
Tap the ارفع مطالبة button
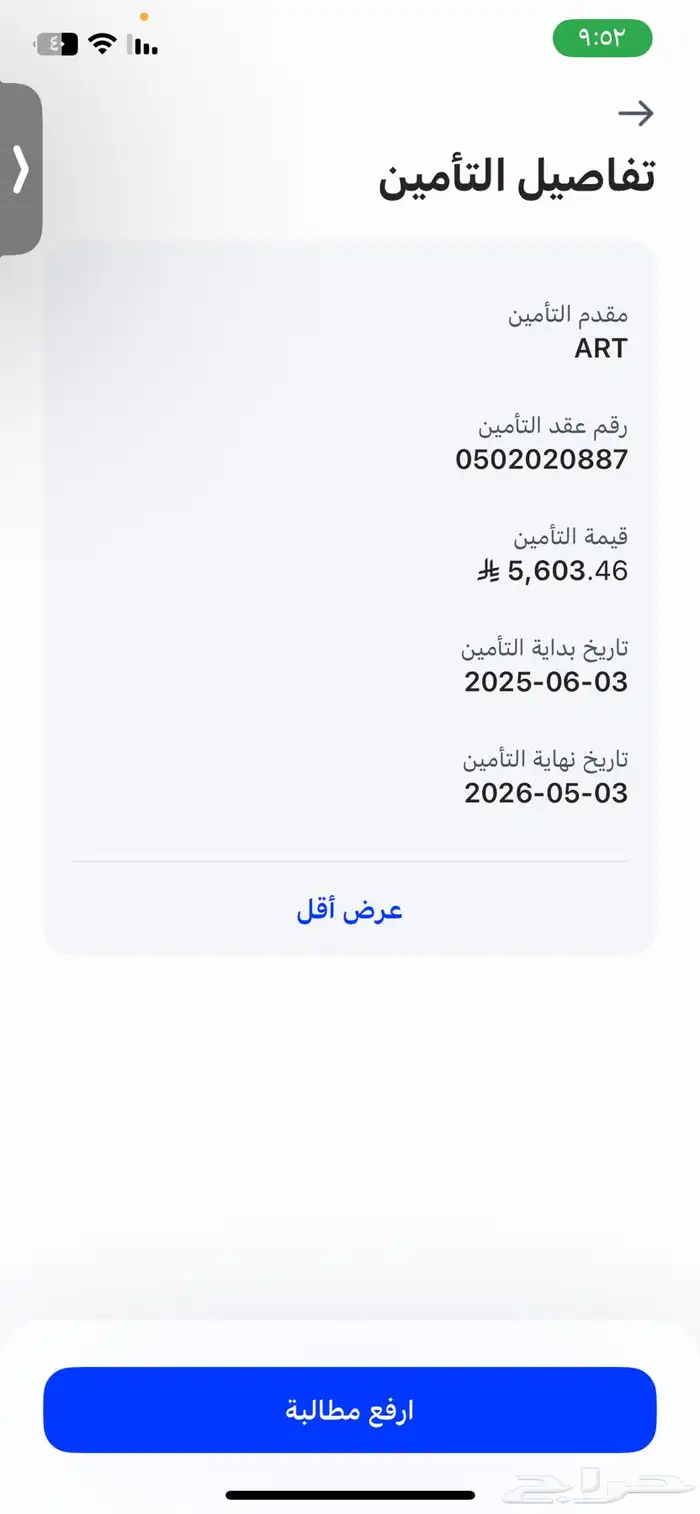pos(349,1410)
